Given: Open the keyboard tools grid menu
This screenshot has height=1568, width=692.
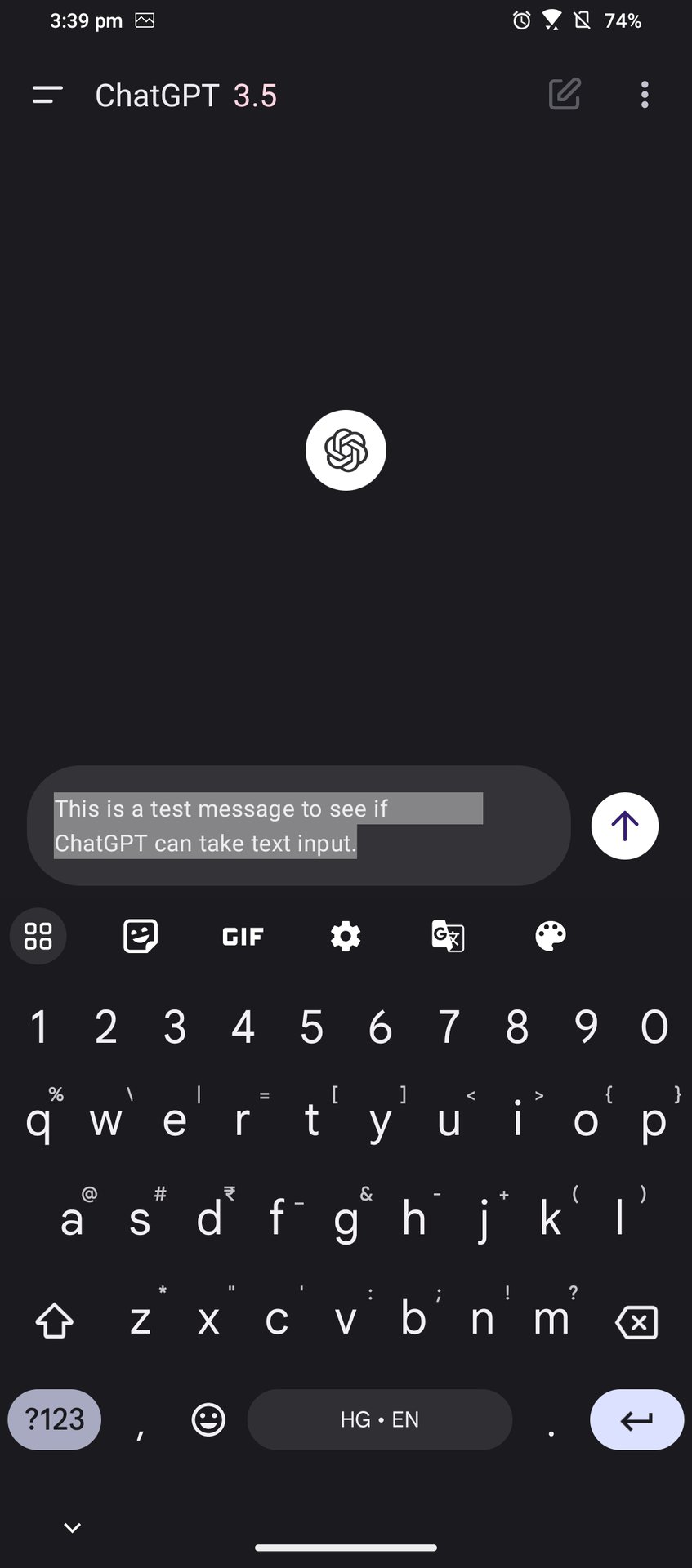Looking at the screenshot, I should 38,936.
